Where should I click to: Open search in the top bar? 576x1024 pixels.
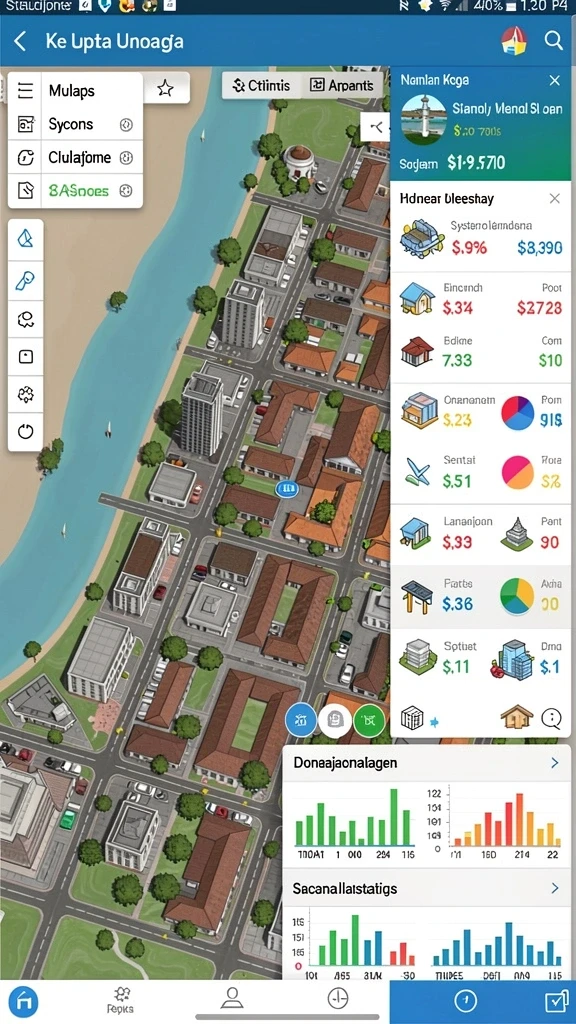pyautogui.click(x=554, y=41)
